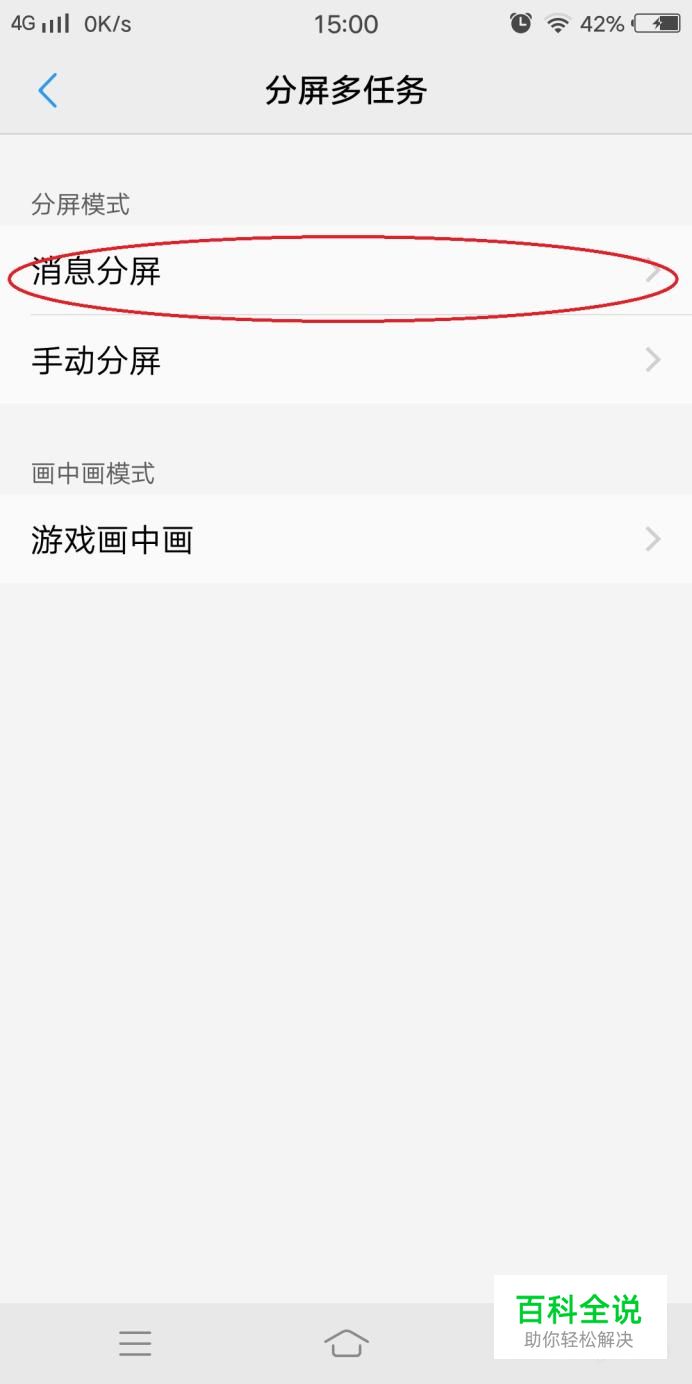Go back from 分屏多任务 page
Viewport: 692px width, 1384px height.
click(47, 91)
